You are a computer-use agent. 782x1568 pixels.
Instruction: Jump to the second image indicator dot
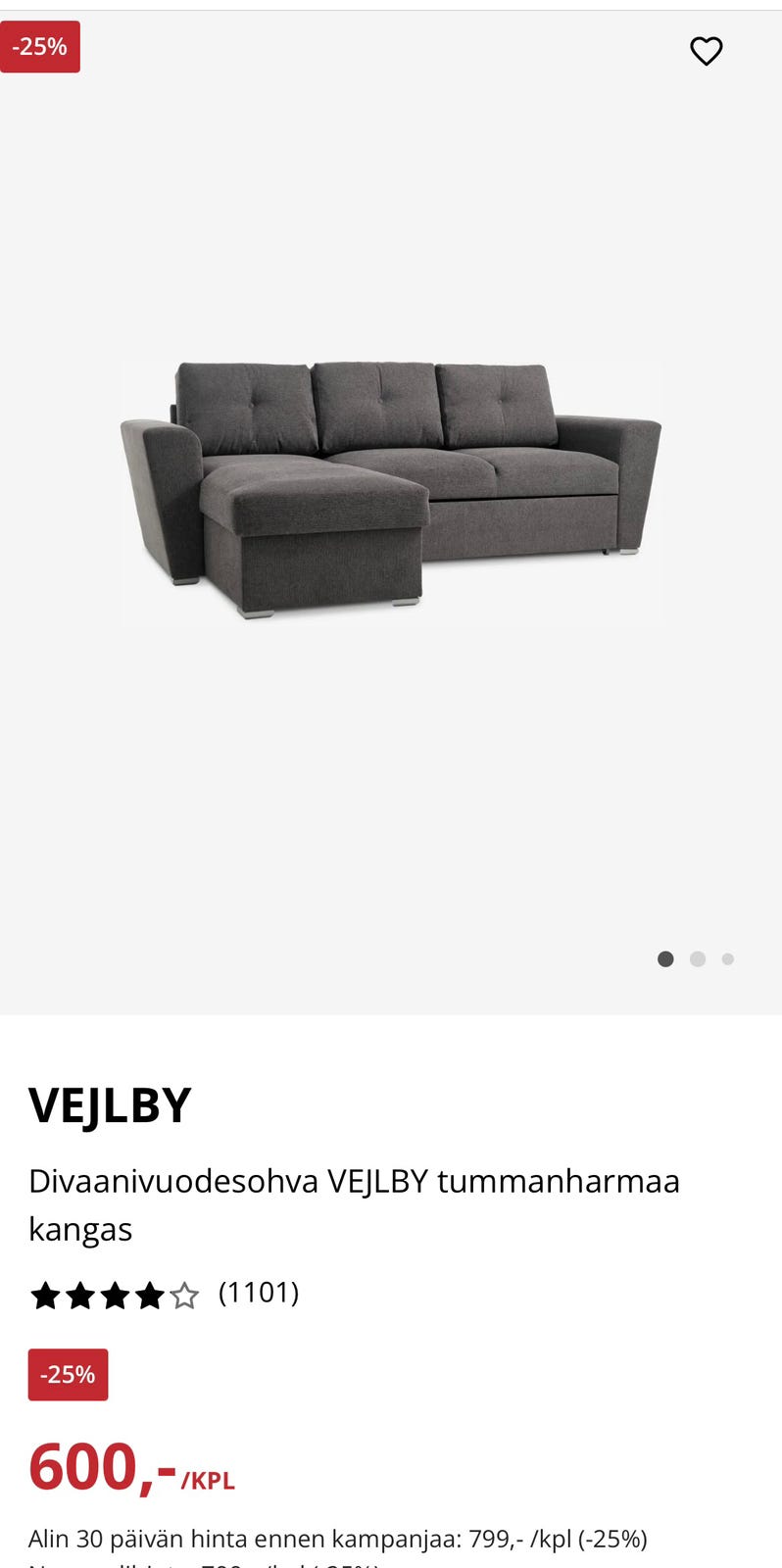coord(698,959)
